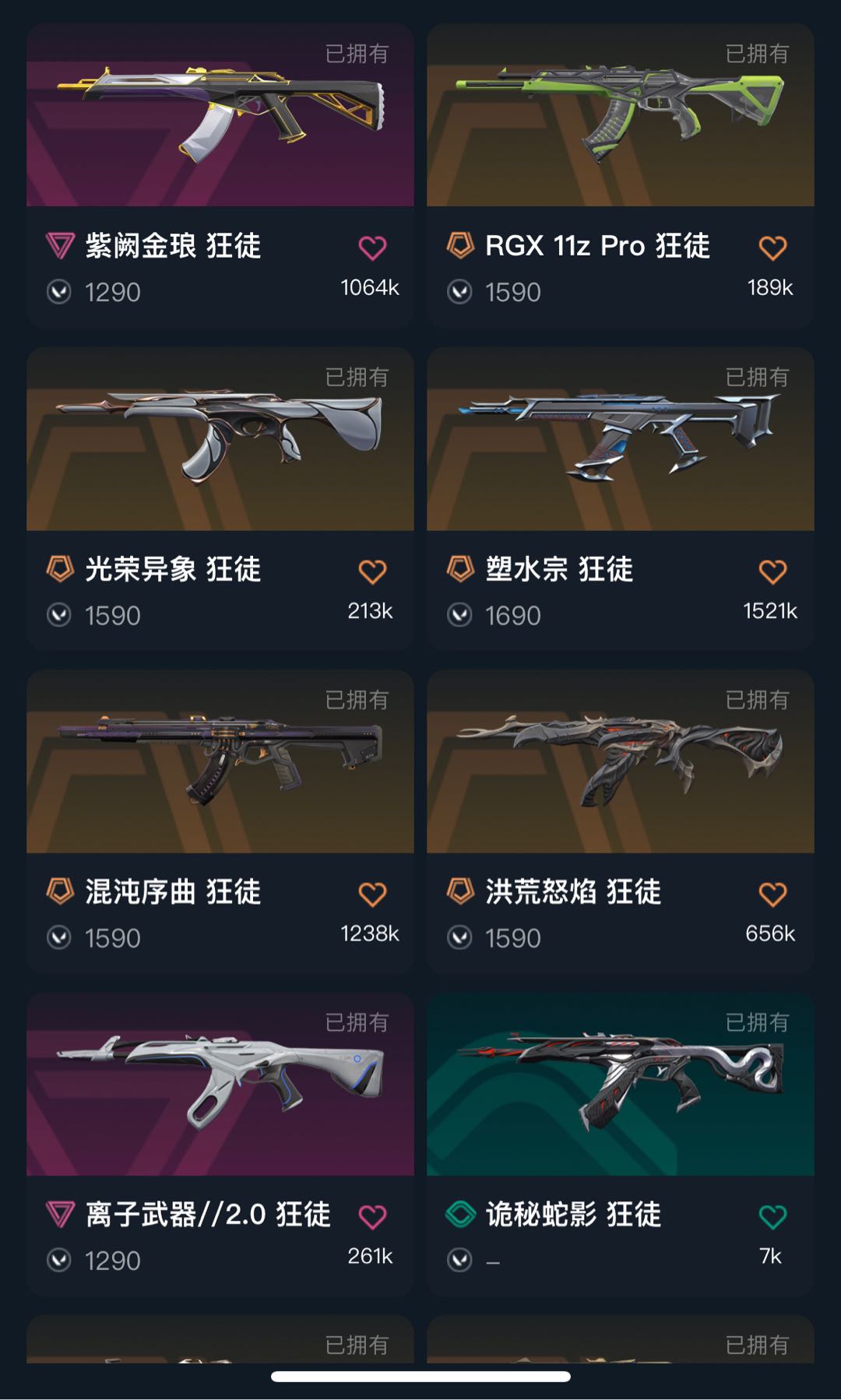Favorite the 光荣异象 狂徒 skin
Image resolution: width=841 pixels, height=1400 pixels.
(372, 572)
